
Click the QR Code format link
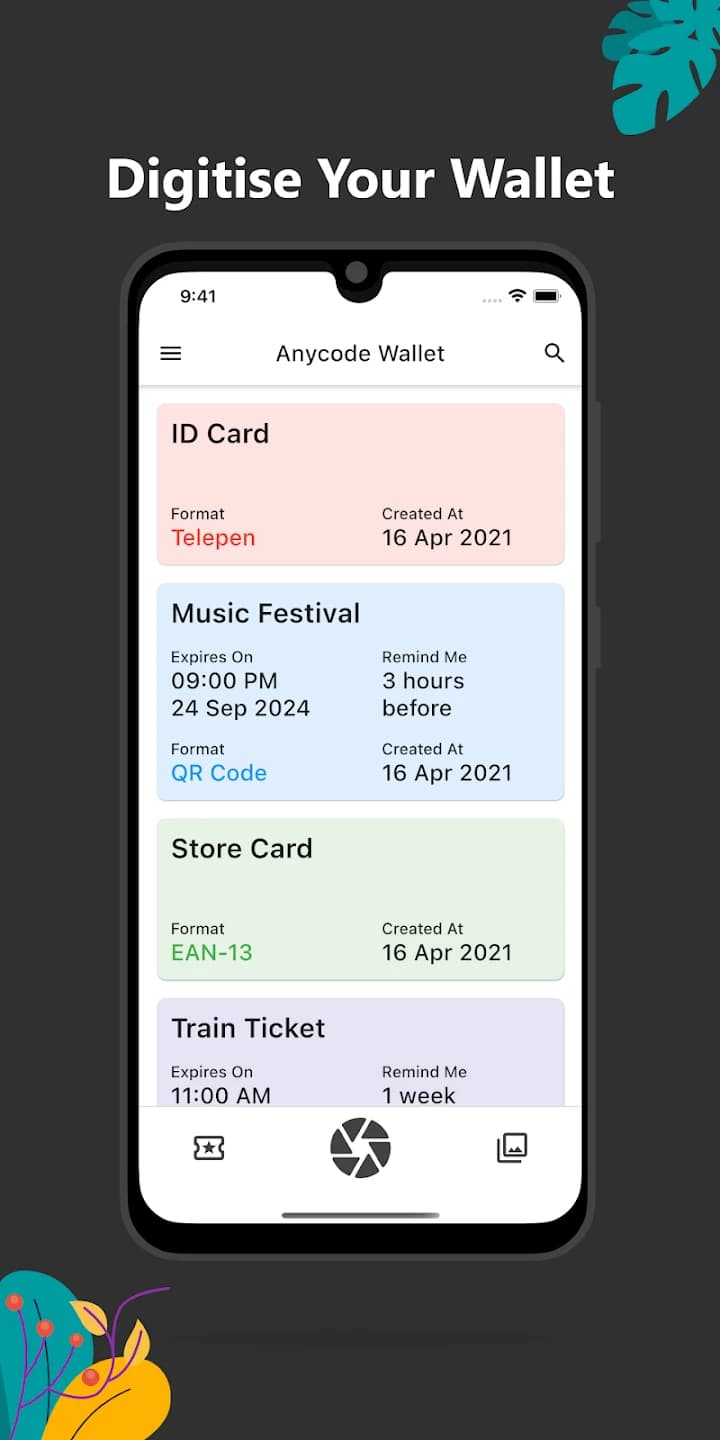click(x=219, y=772)
